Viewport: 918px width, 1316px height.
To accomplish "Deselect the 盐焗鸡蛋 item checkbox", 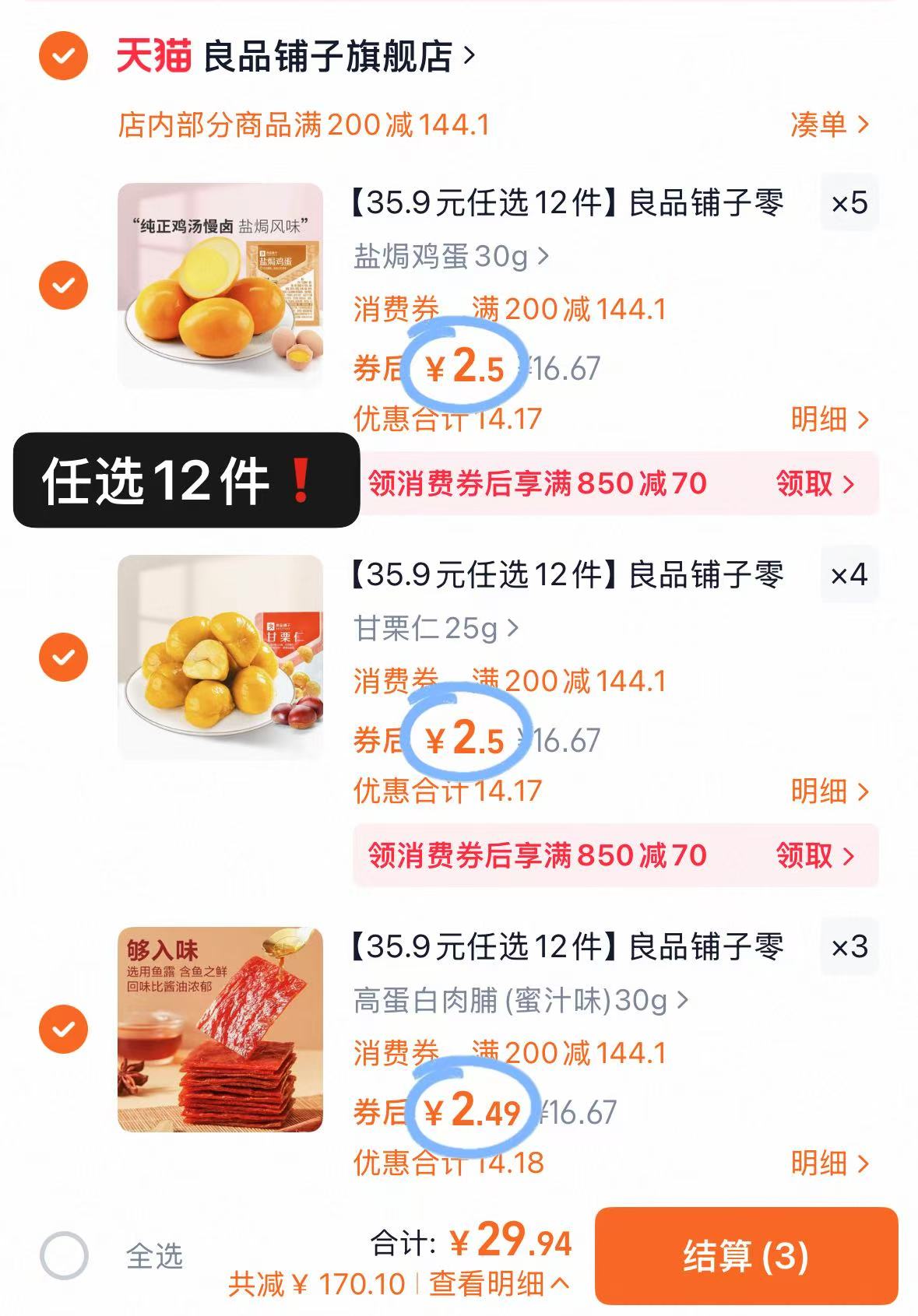I will 65,284.
